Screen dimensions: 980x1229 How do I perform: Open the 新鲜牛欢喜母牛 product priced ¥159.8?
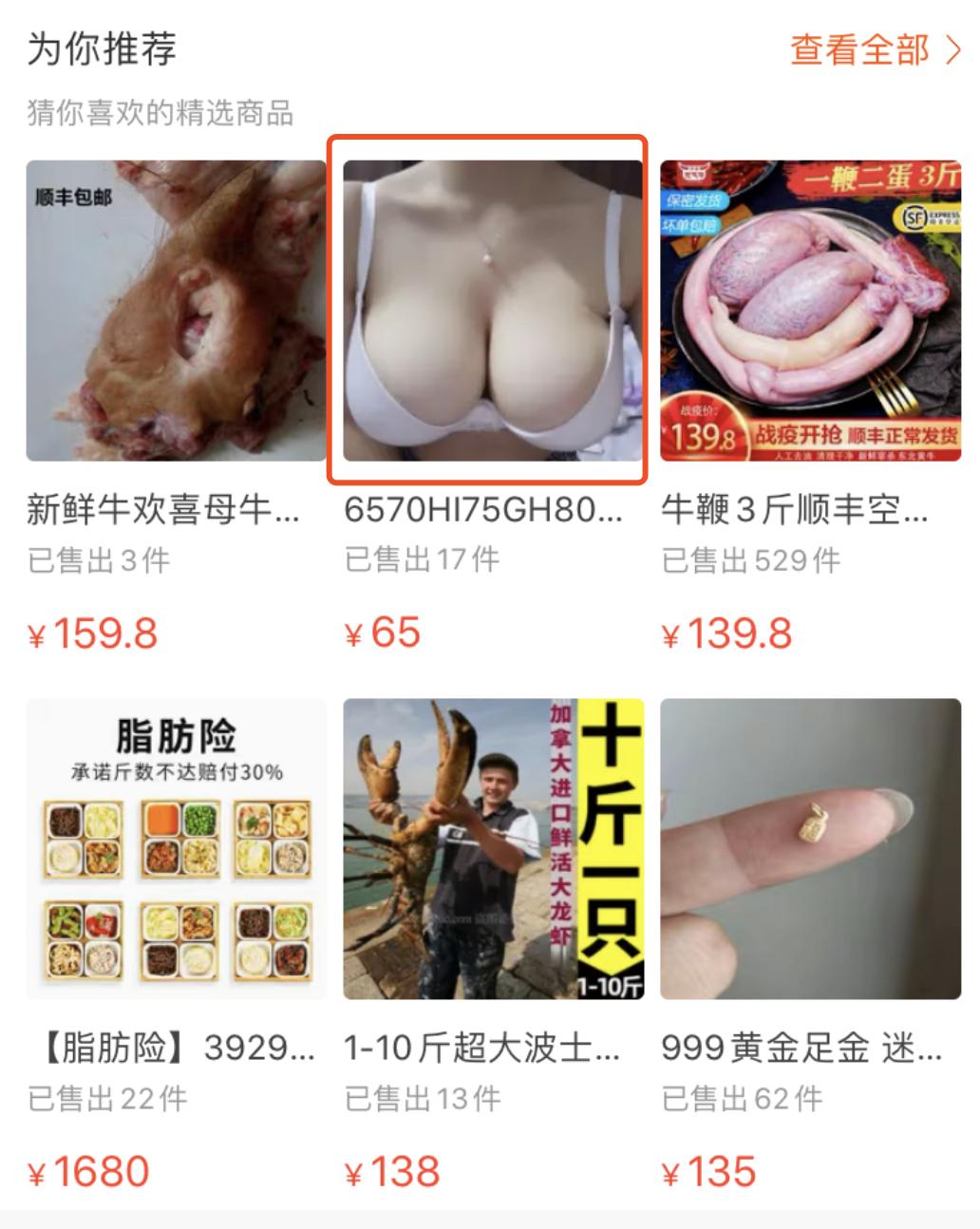tap(176, 311)
